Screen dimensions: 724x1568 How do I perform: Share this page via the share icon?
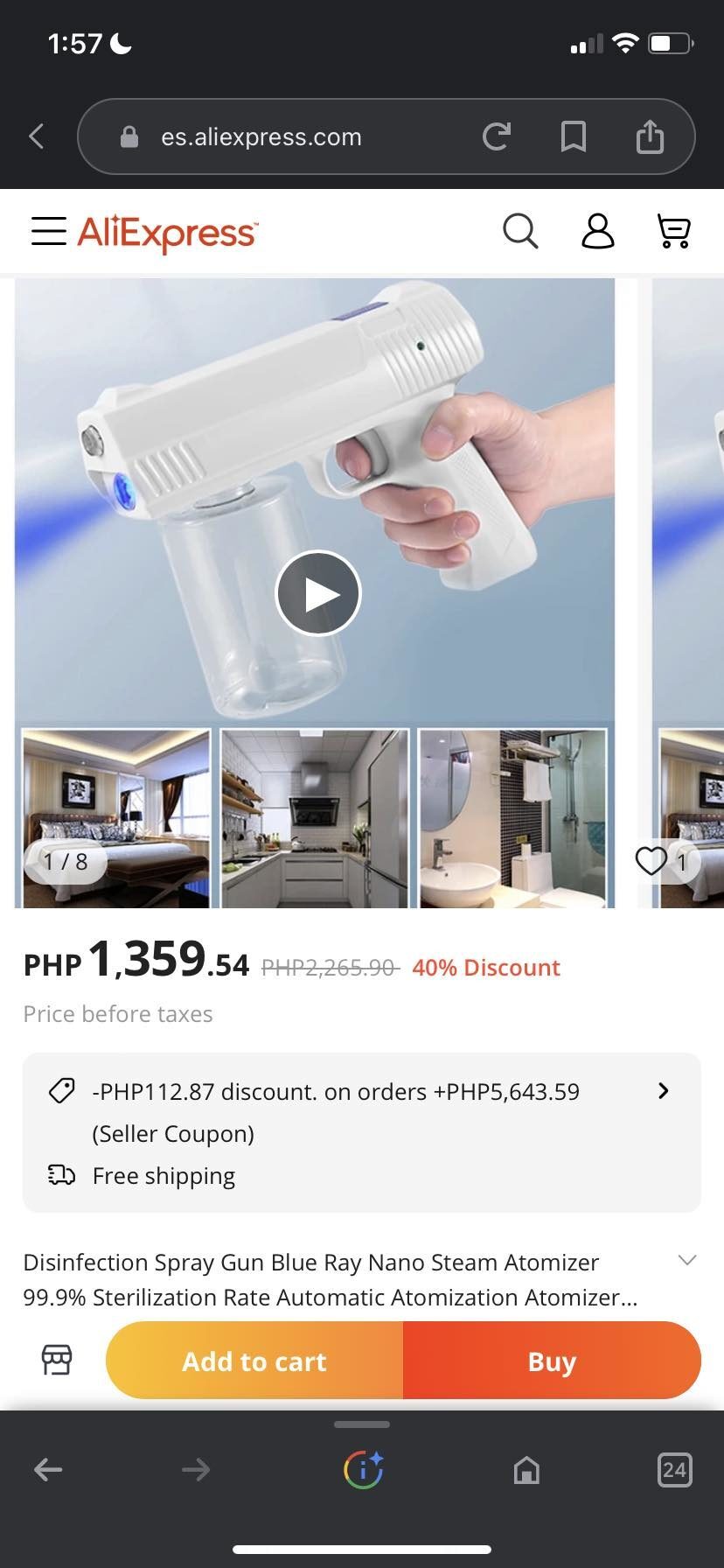click(x=650, y=136)
